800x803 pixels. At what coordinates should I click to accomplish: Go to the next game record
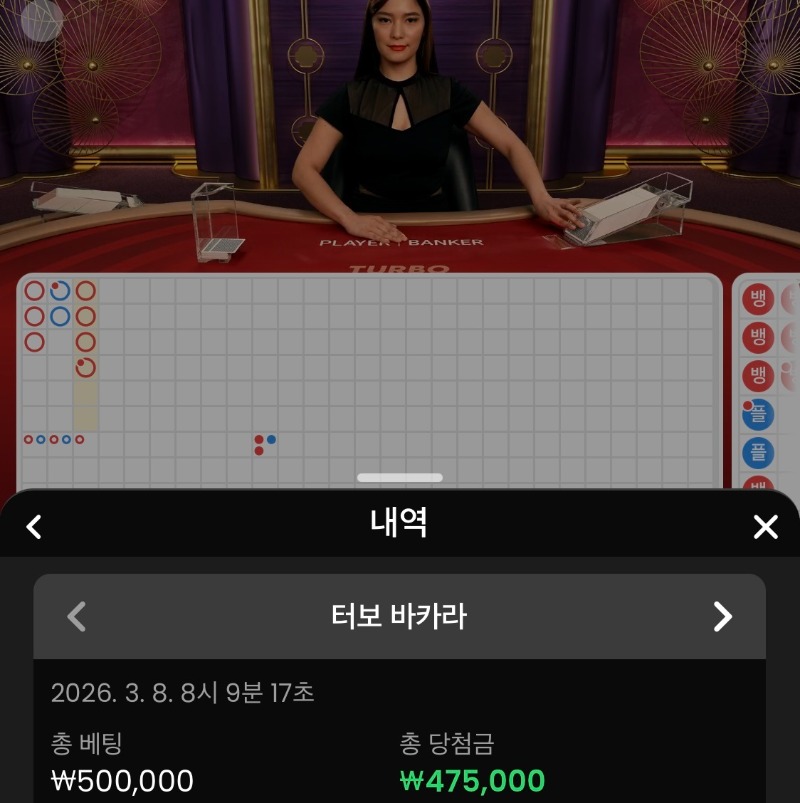click(x=722, y=616)
